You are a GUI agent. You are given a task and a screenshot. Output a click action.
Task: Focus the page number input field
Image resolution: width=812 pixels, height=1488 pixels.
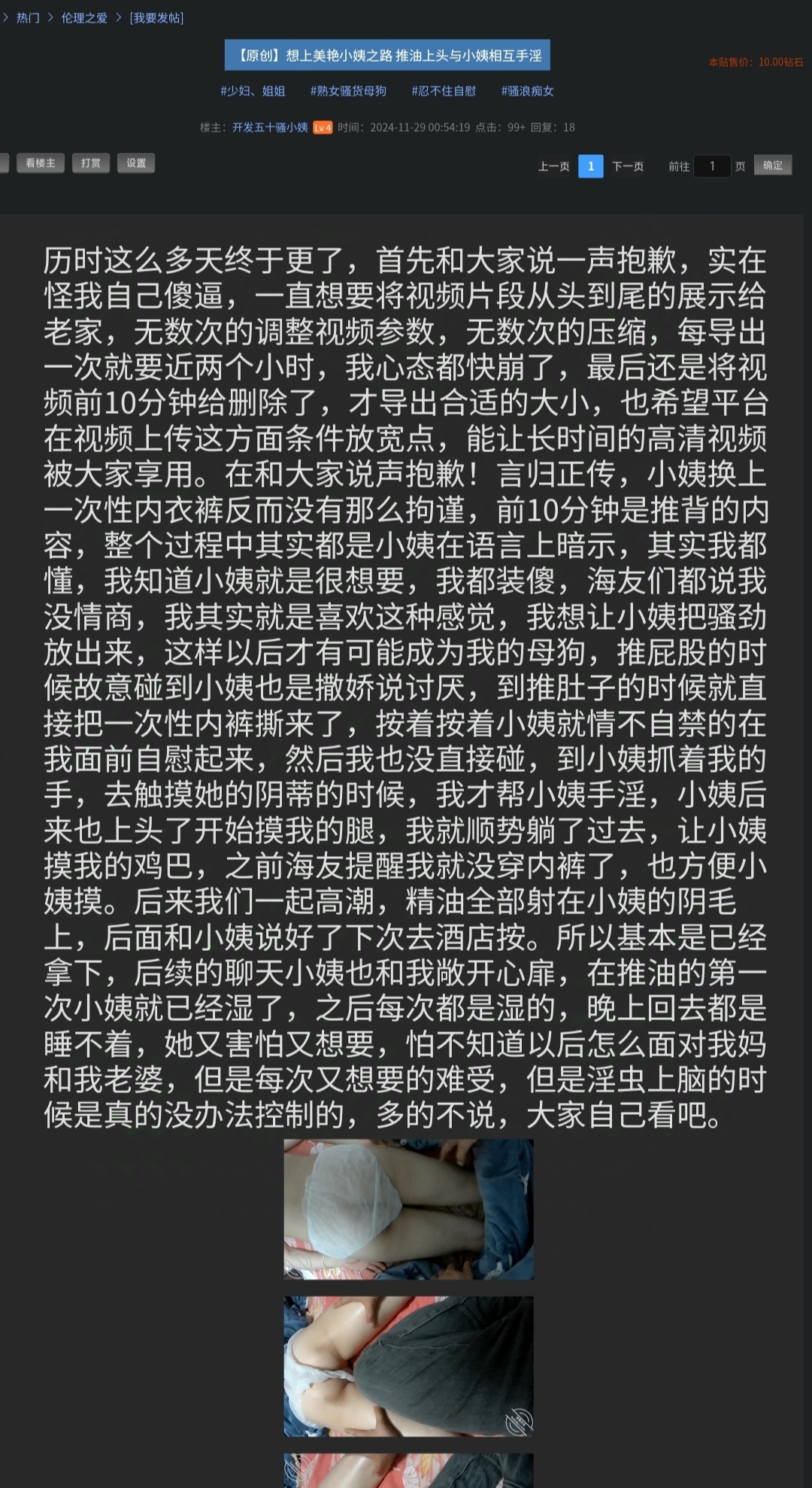(x=711, y=166)
